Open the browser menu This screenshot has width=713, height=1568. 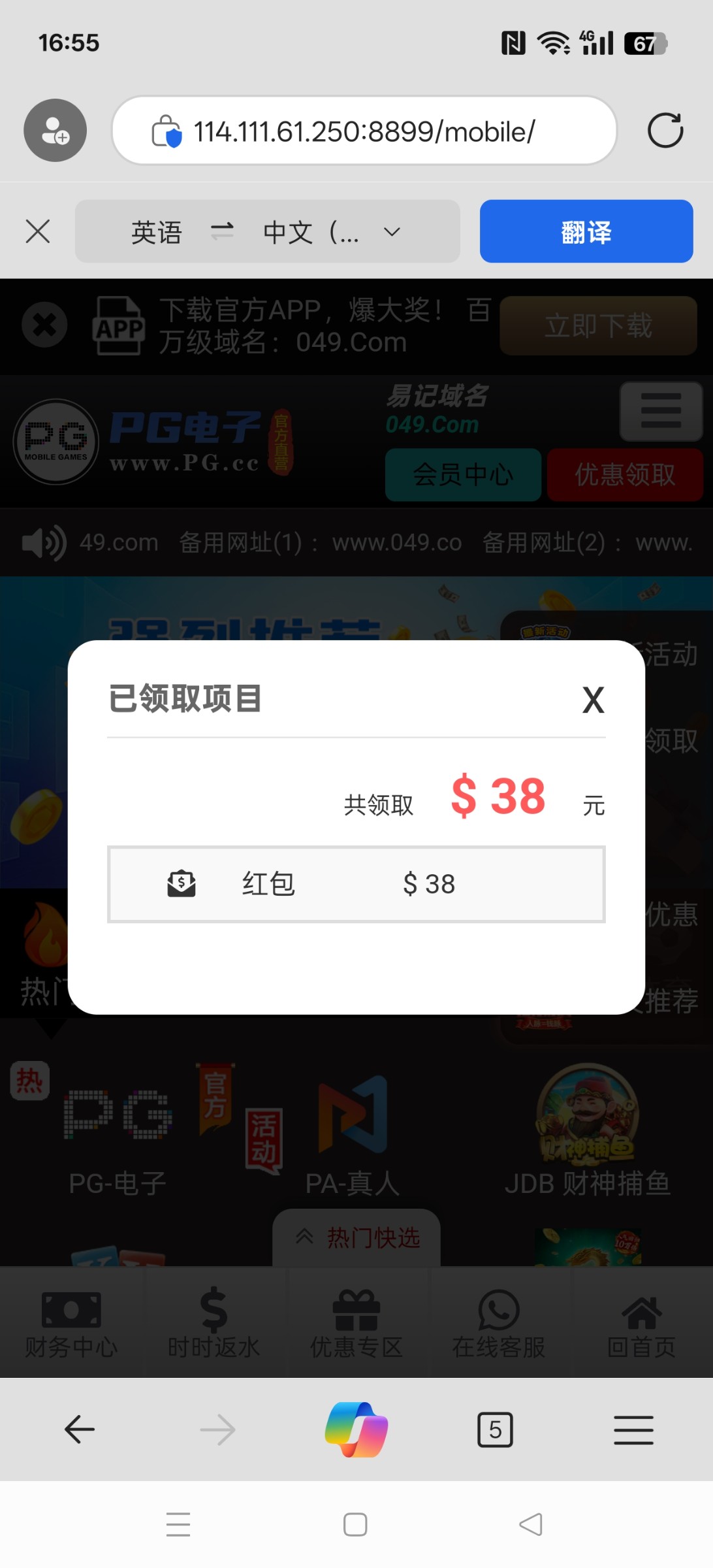pyautogui.click(x=633, y=1429)
